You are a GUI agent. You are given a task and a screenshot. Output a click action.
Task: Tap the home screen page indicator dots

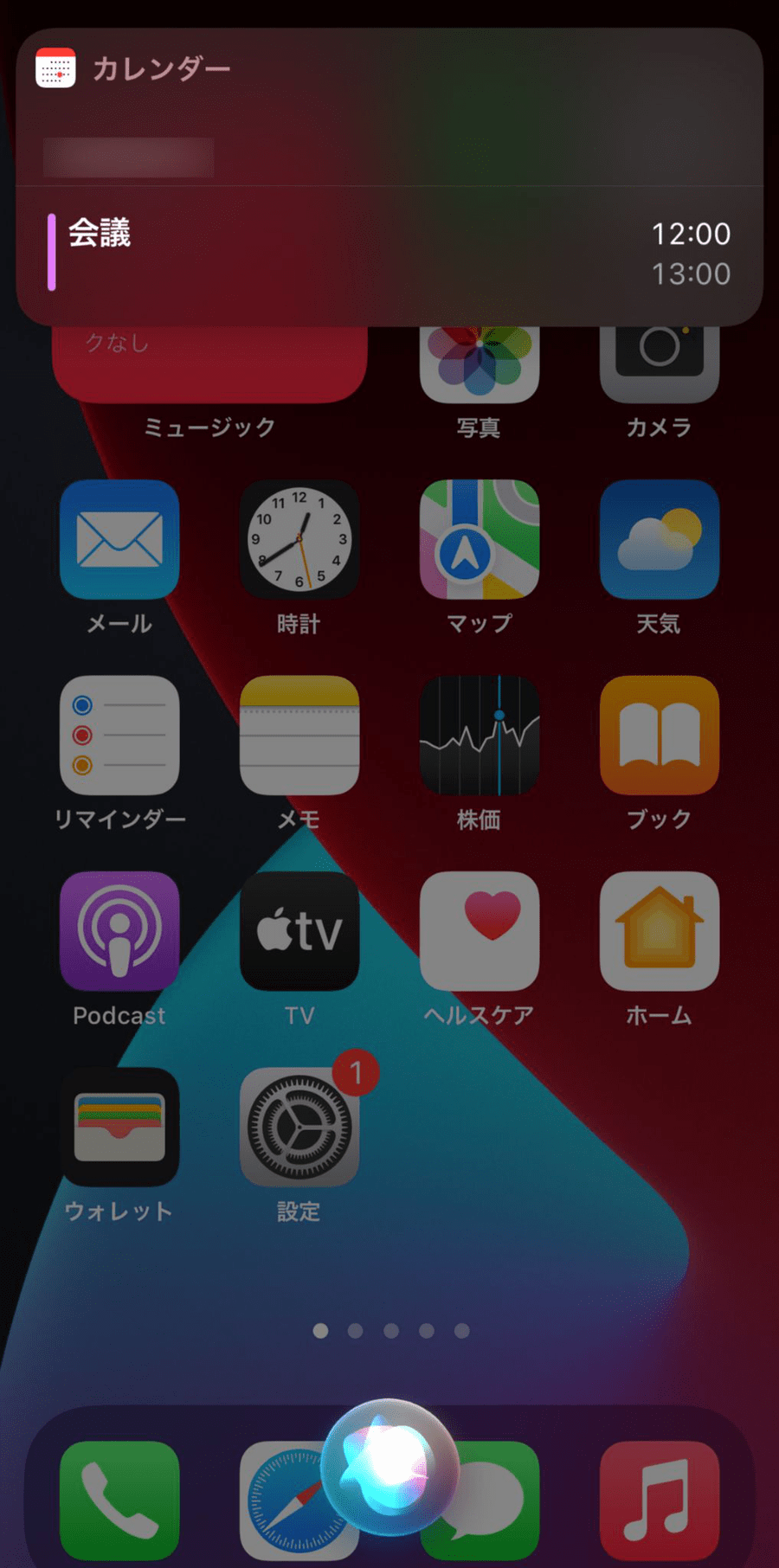click(x=391, y=1330)
